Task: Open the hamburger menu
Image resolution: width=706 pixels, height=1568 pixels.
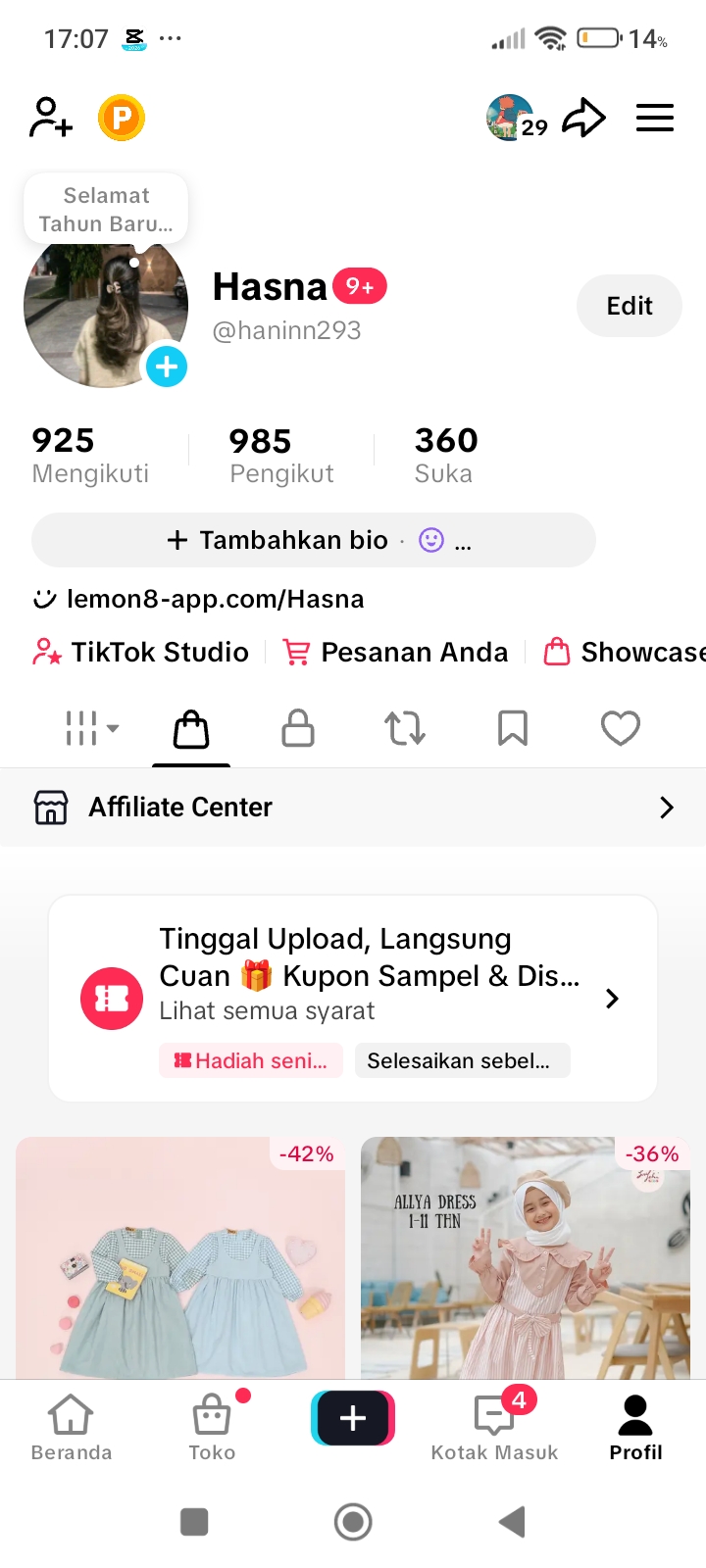Action: (x=654, y=118)
